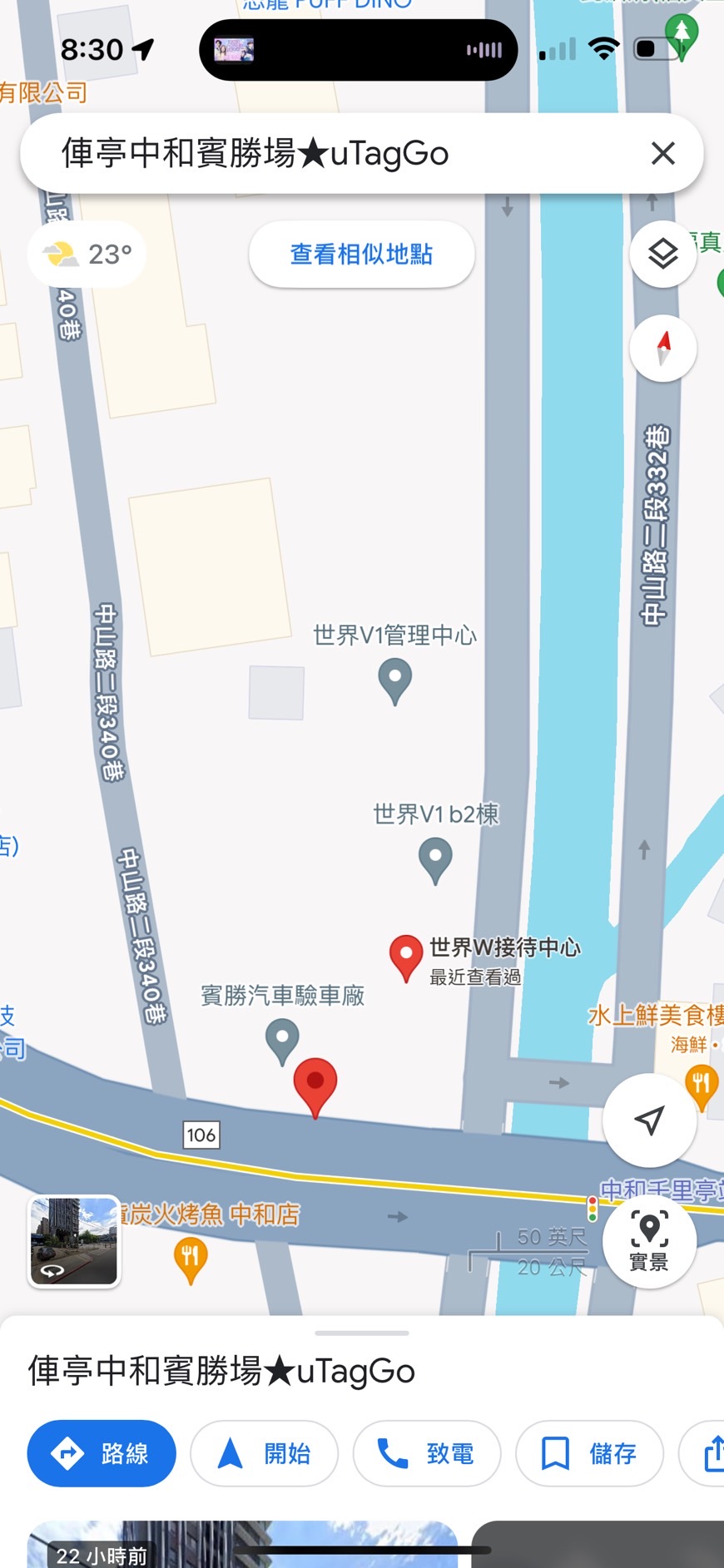Open the 世界W接待中心 marker
The width and height of the screenshot is (724, 1568).
point(406,955)
